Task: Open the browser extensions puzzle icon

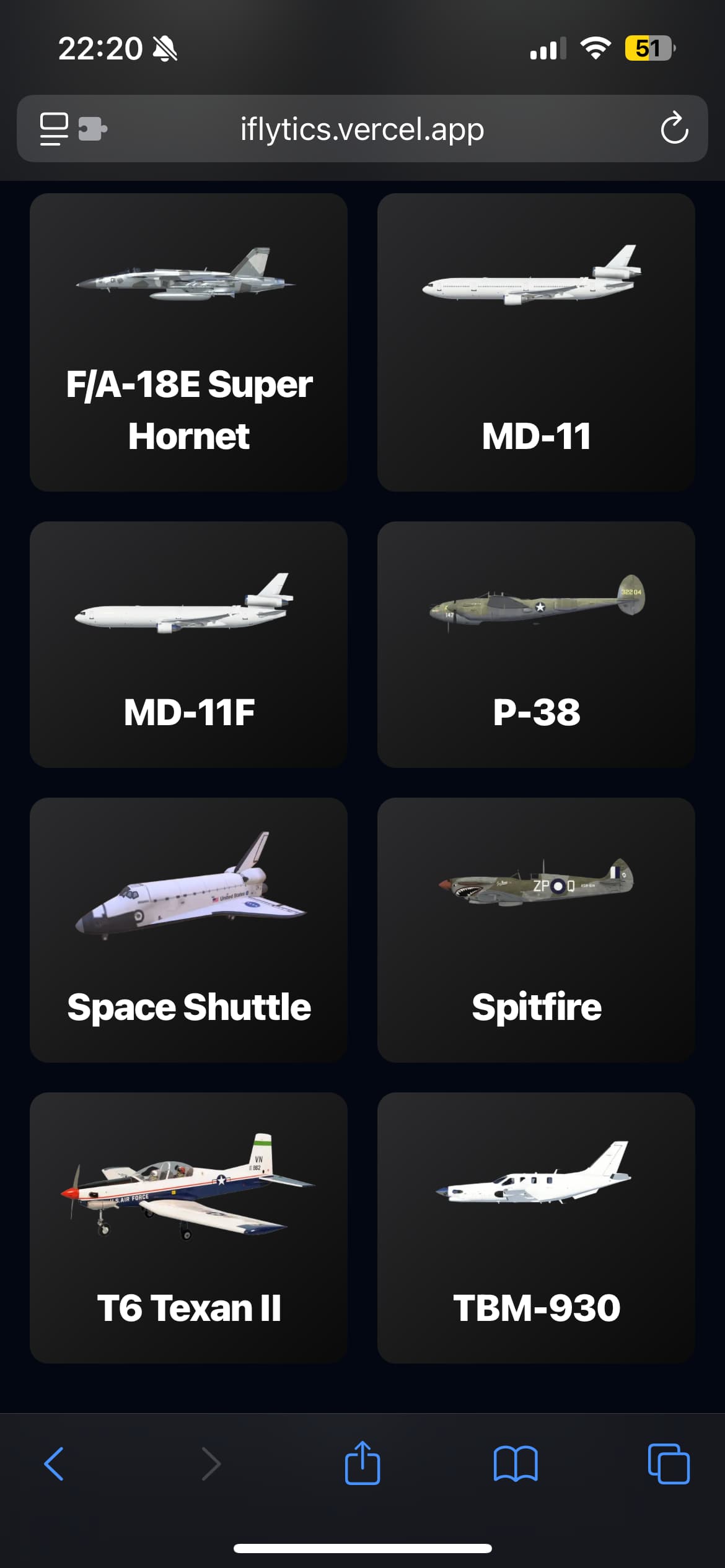Action: [92, 129]
